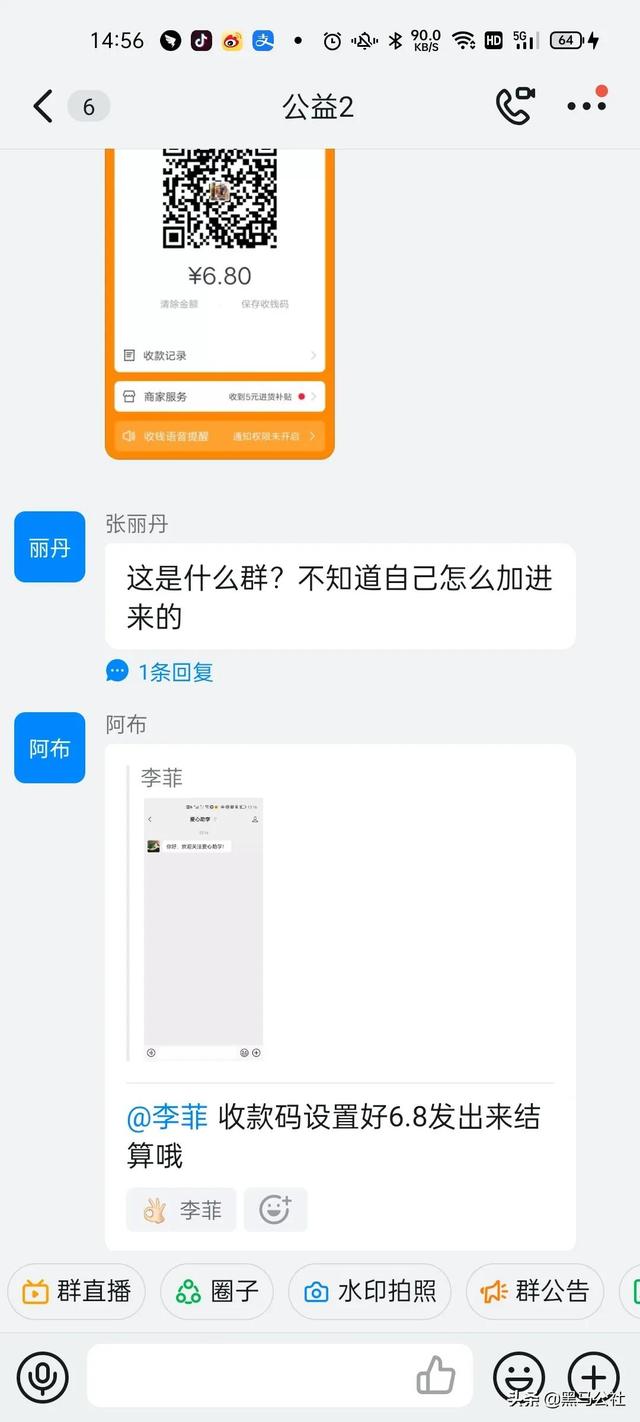
Task: Open the plus attachments menu
Action: (x=594, y=1378)
